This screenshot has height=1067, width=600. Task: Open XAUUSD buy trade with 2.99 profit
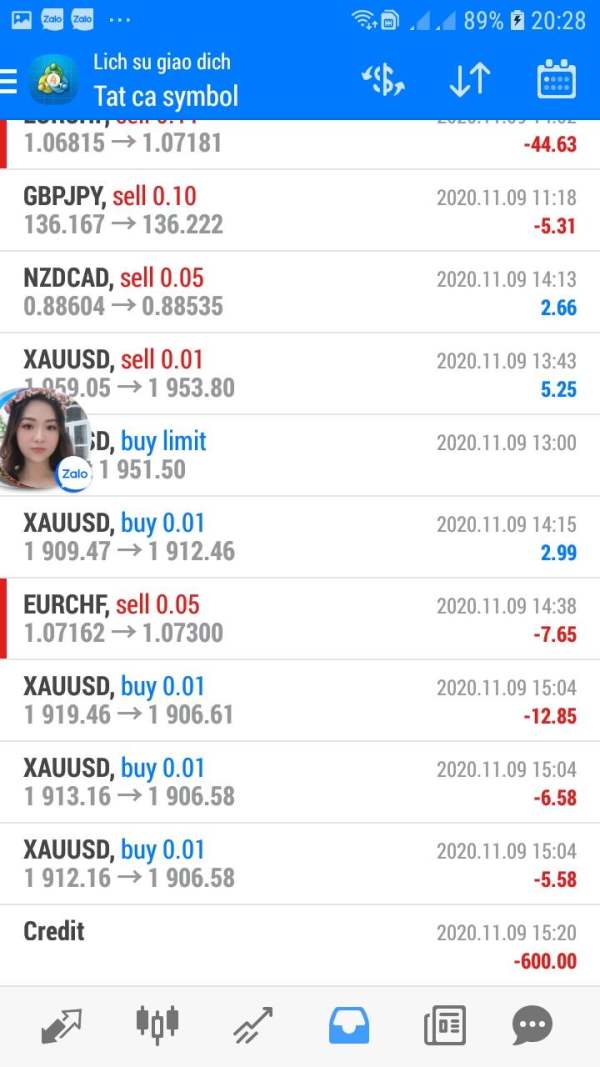tap(300, 537)
